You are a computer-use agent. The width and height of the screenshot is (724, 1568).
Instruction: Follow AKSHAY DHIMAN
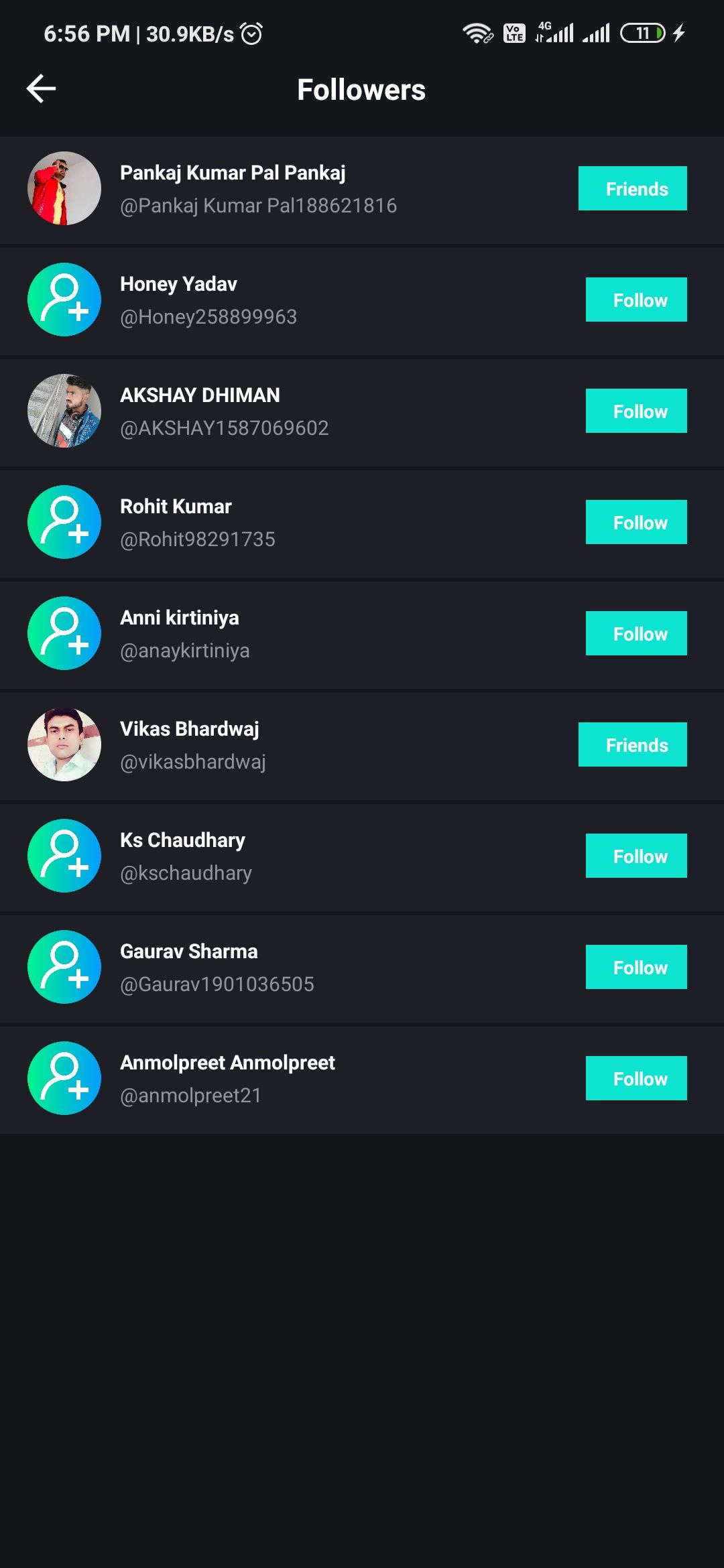click(x=636, y=411)
